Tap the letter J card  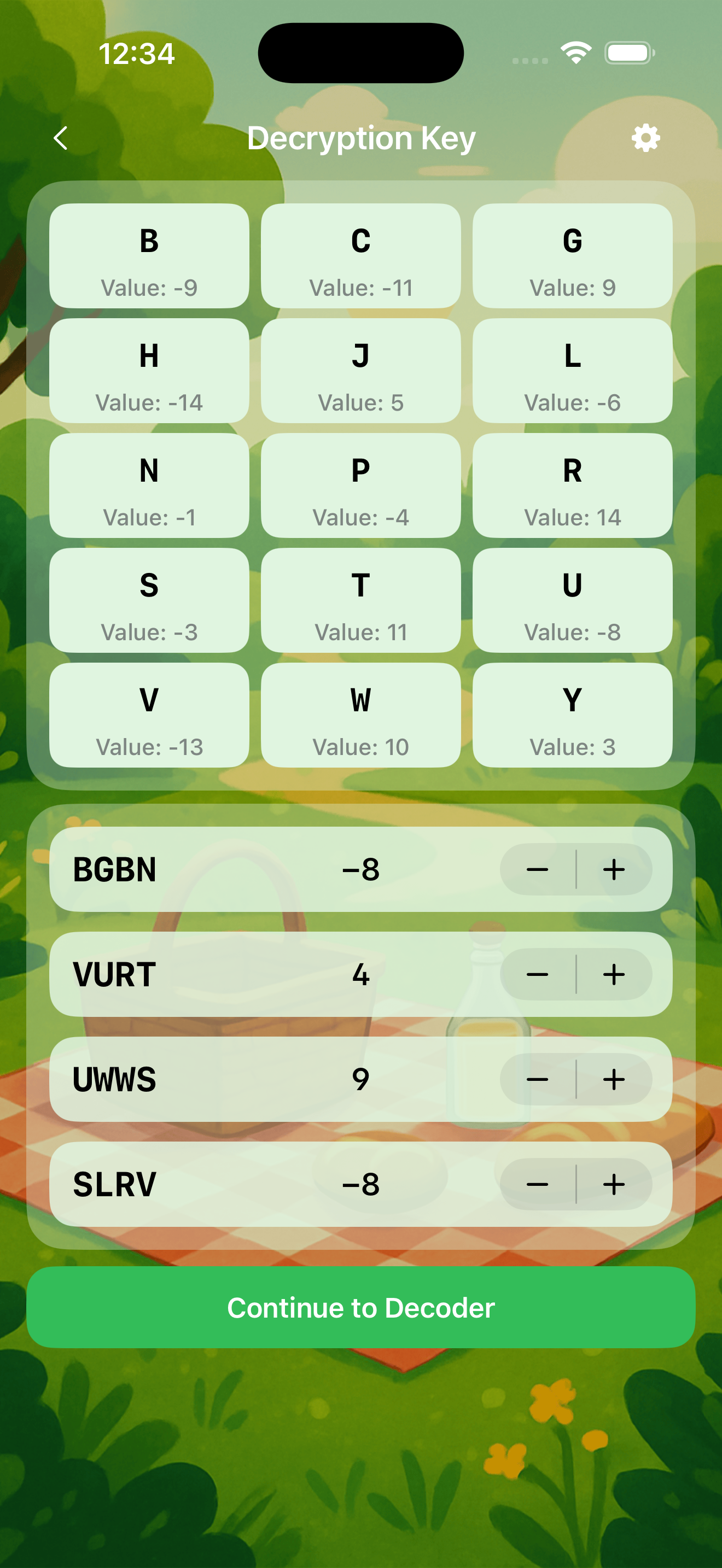(x=360, y=370)
